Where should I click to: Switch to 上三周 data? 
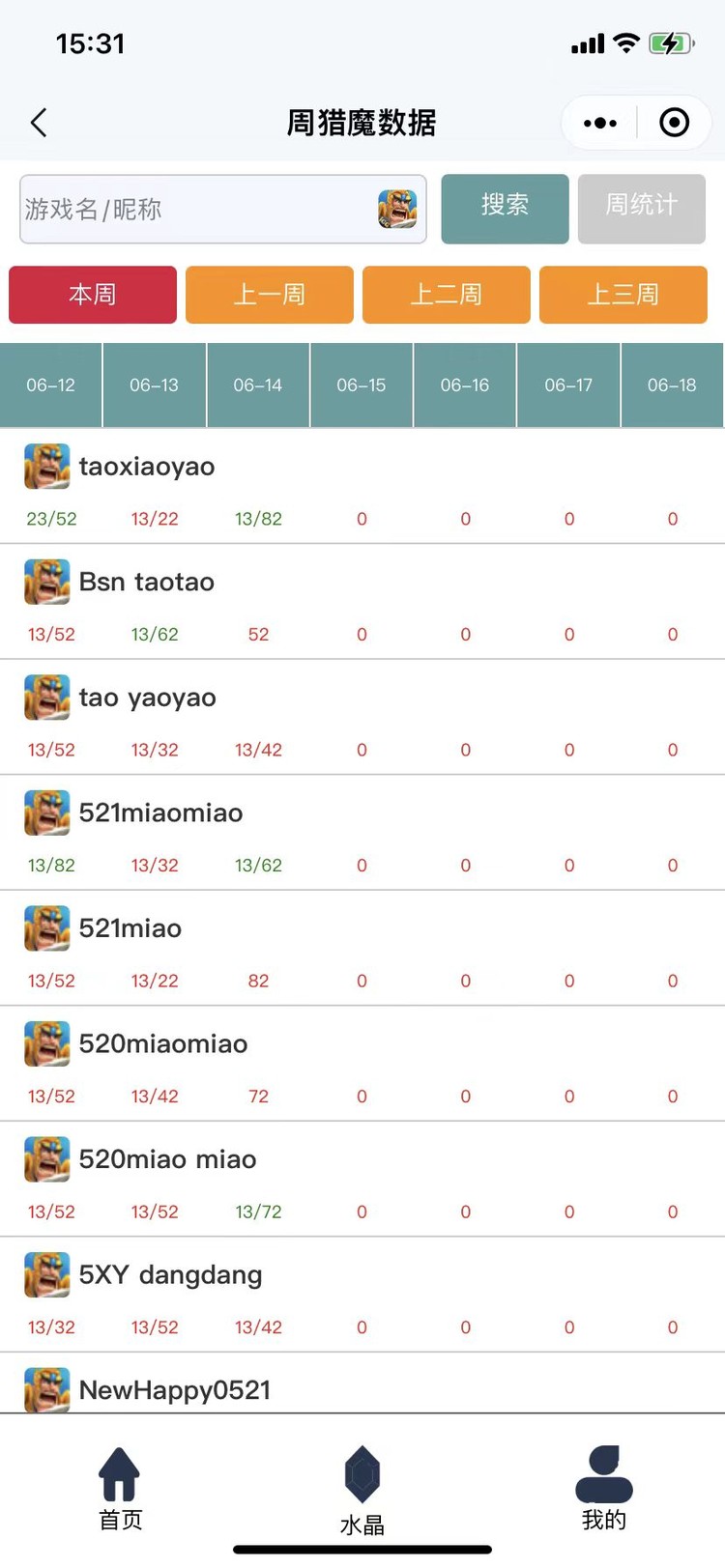[623, 295]
